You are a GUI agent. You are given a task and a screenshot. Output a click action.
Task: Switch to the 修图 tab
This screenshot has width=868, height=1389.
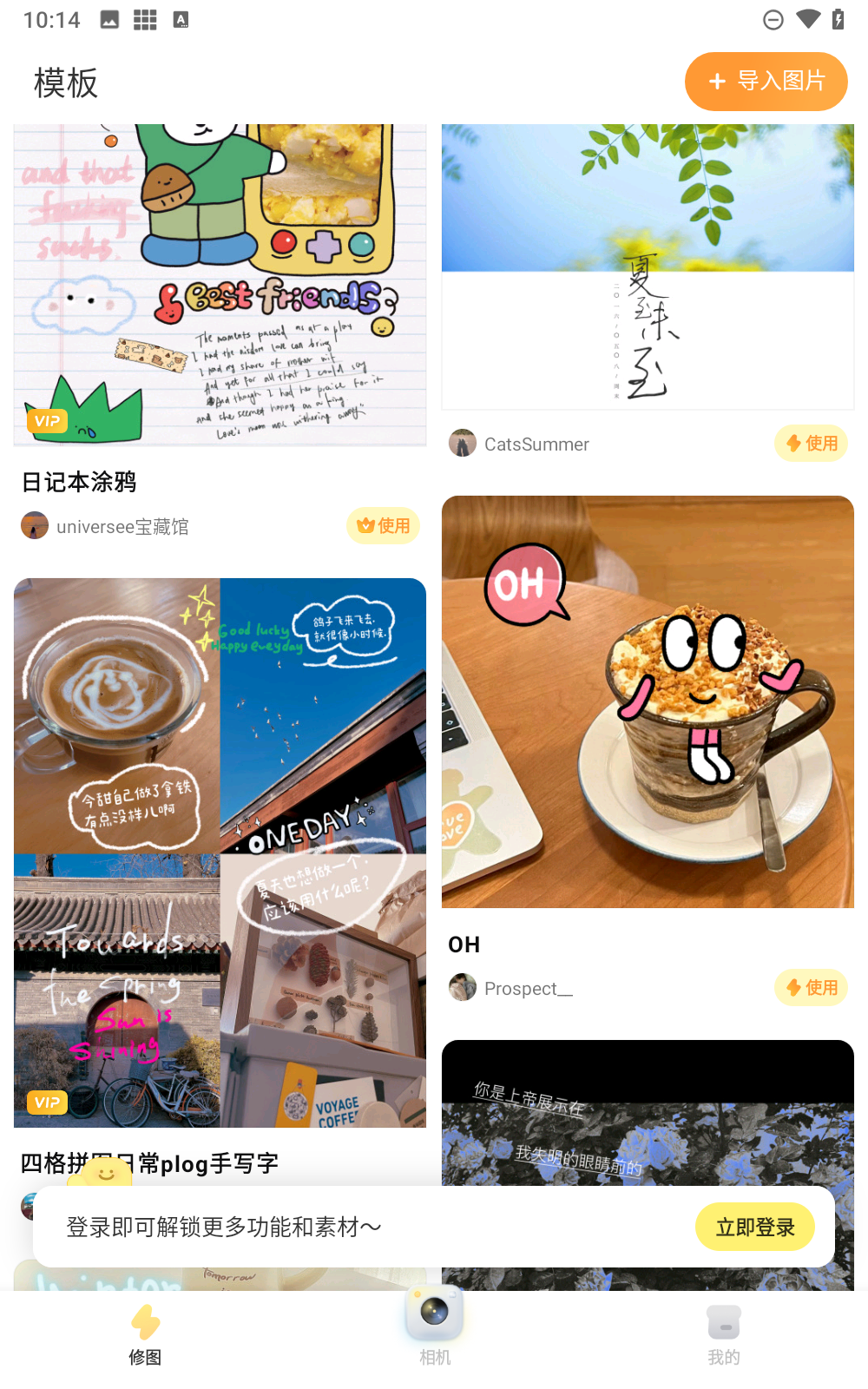[145, 1334]
